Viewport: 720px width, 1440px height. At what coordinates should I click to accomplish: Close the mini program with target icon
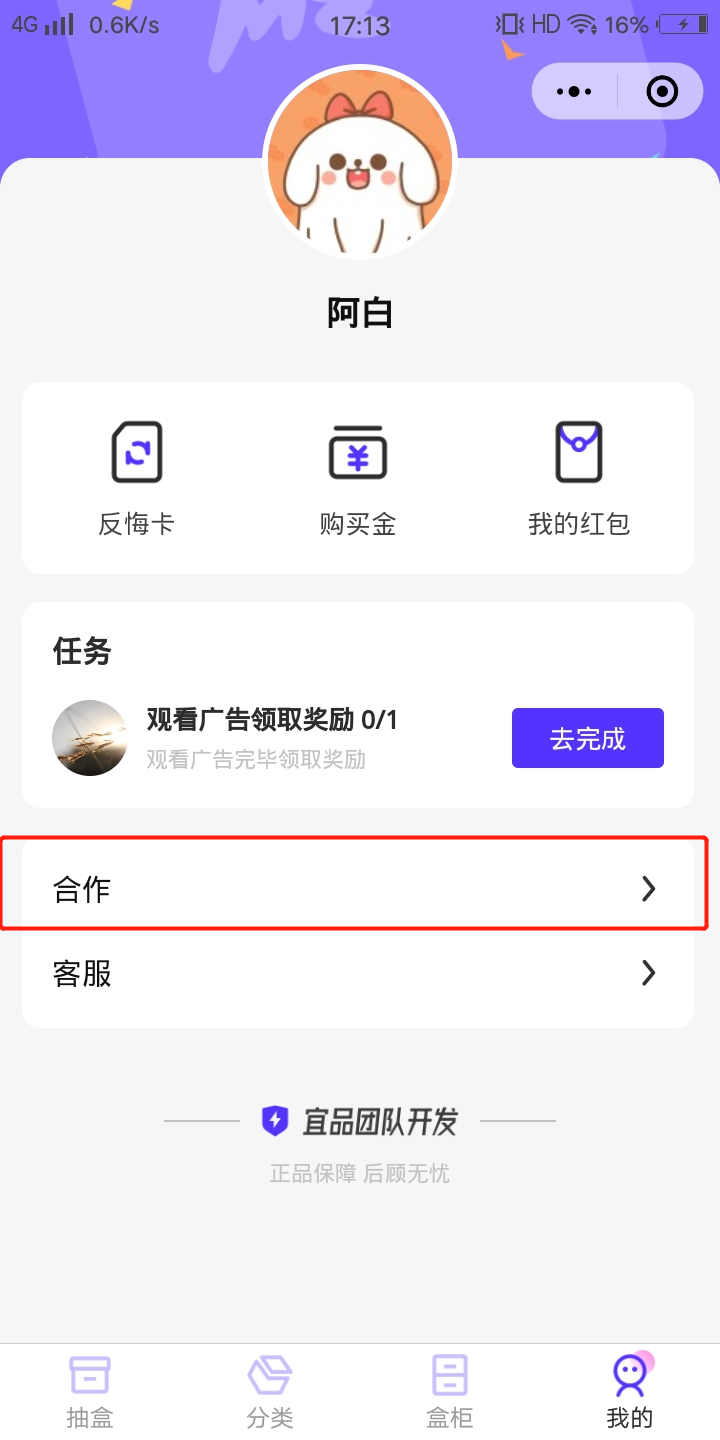click(662, 92)
